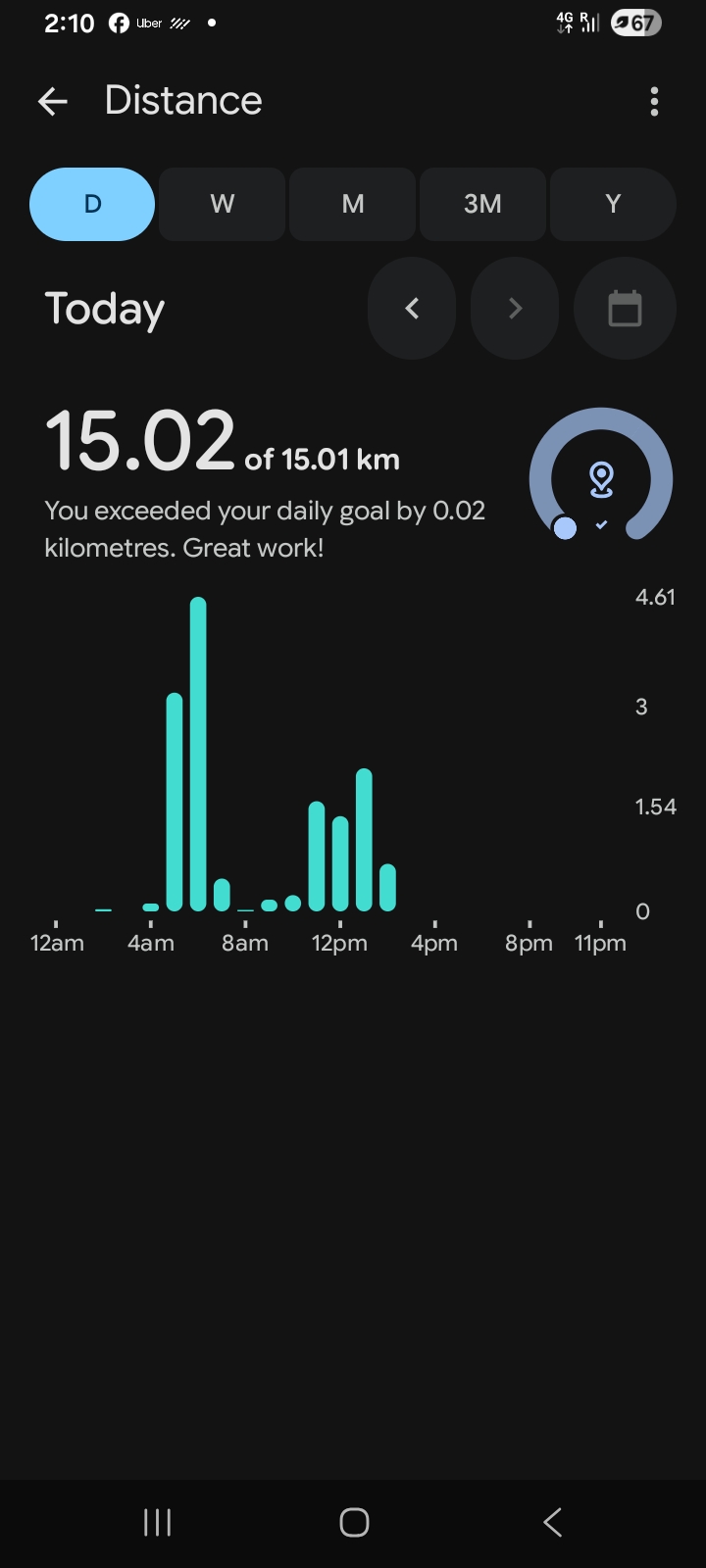The image size is (706, 1568).
Task: Switch to the Y yearly view
Action: pyautogui.click(x=613, y=204)
